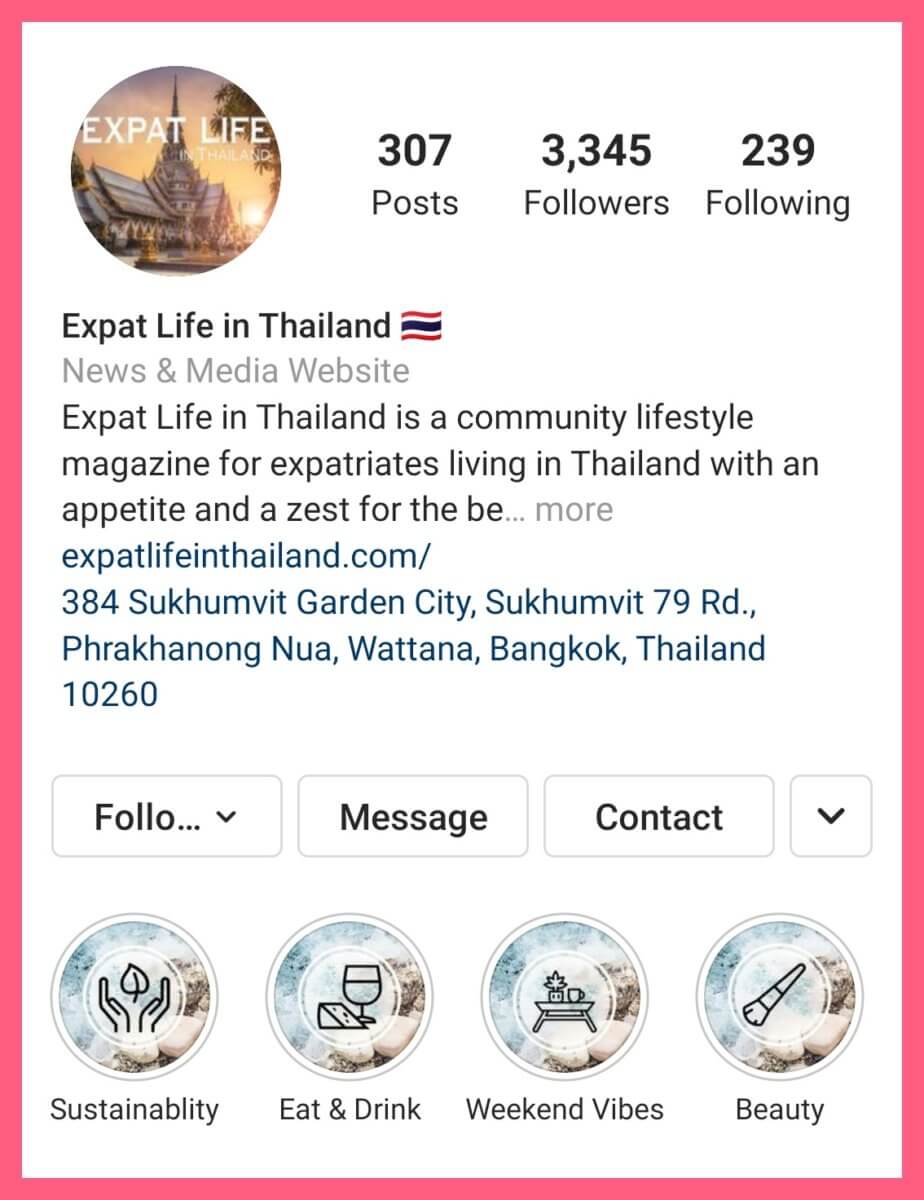View the 307 posts
924x1200 pixels.
[x=414, y=175]
